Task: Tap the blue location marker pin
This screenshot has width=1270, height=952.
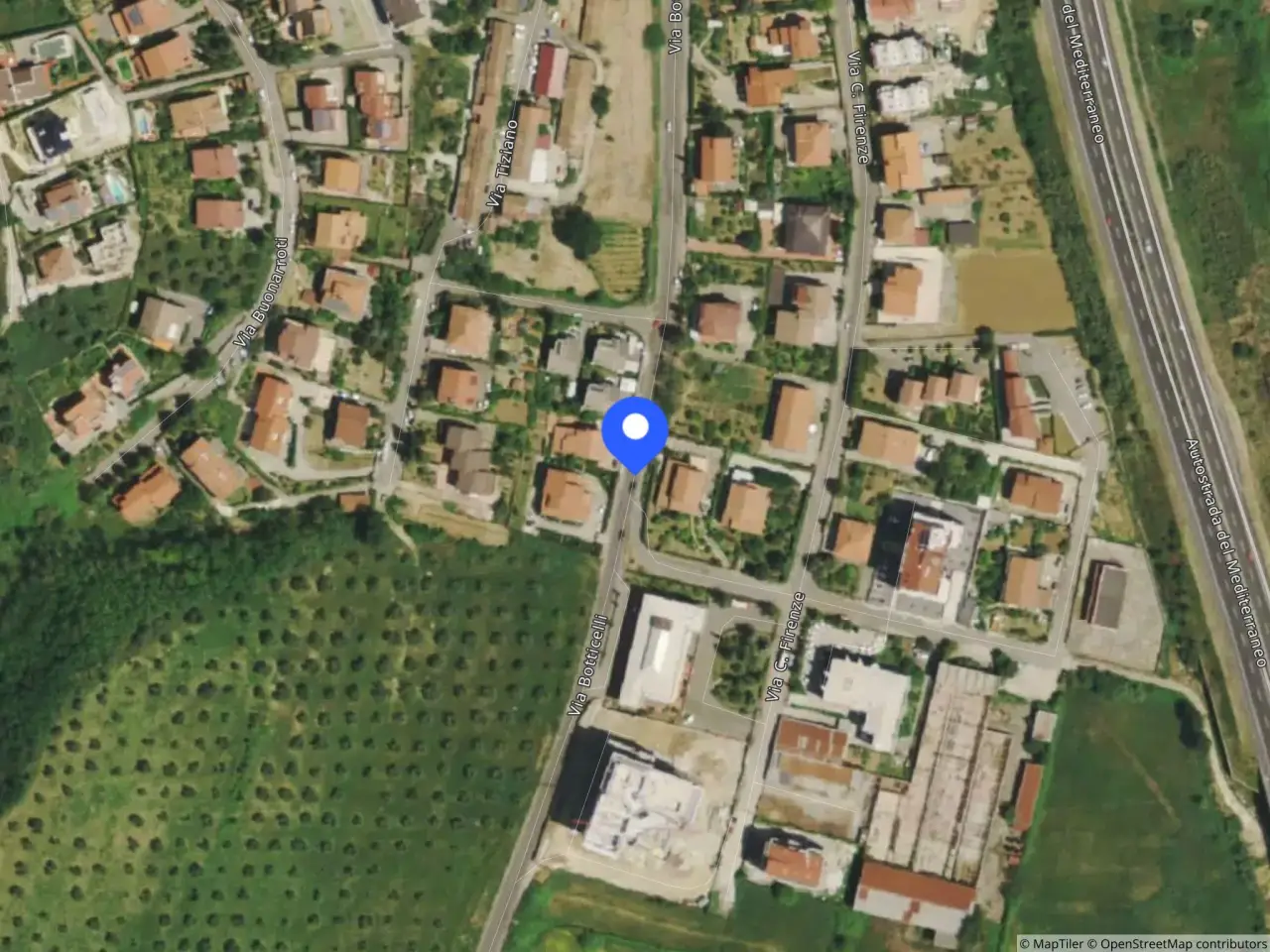Action: point(635,429)
